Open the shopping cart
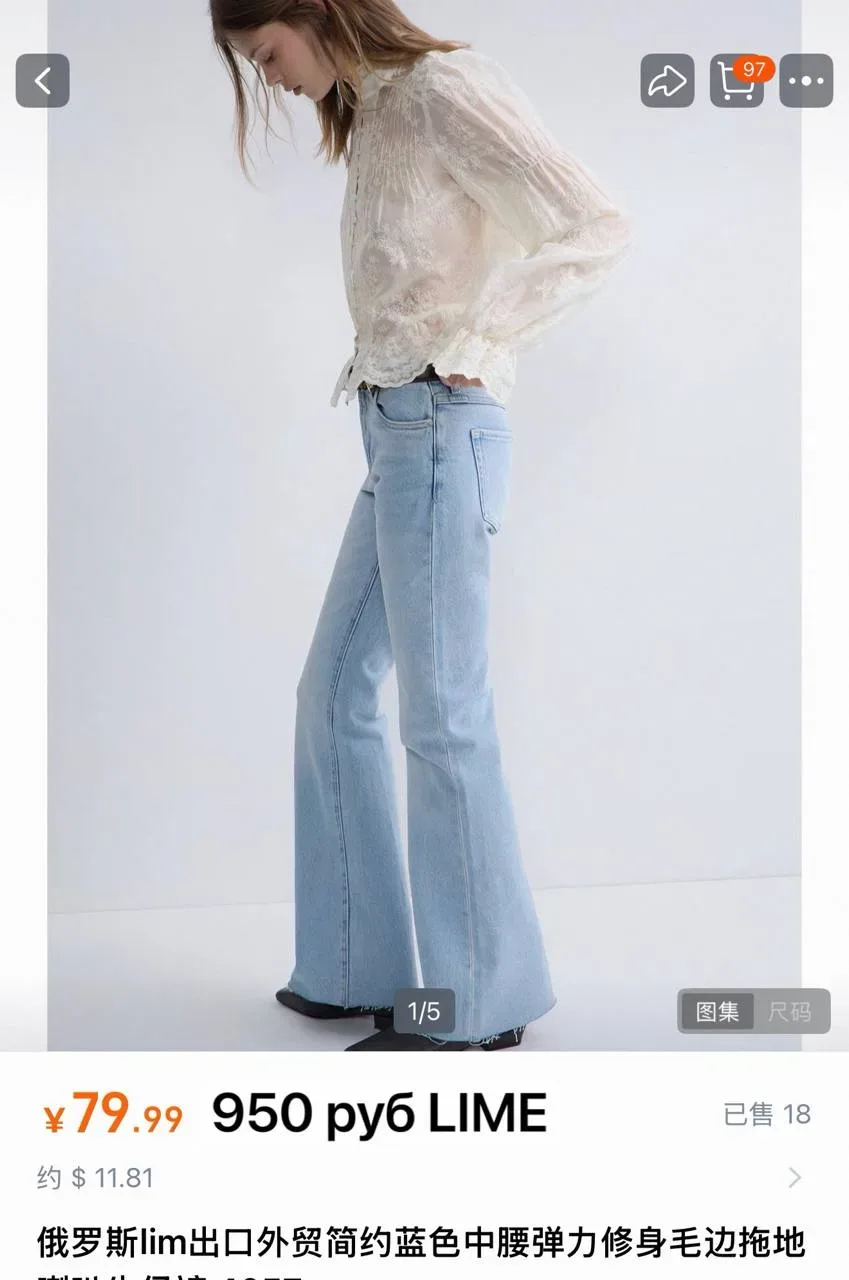Screen dimensions: 849x1280 pyautogui.click(x=736, y=82)
